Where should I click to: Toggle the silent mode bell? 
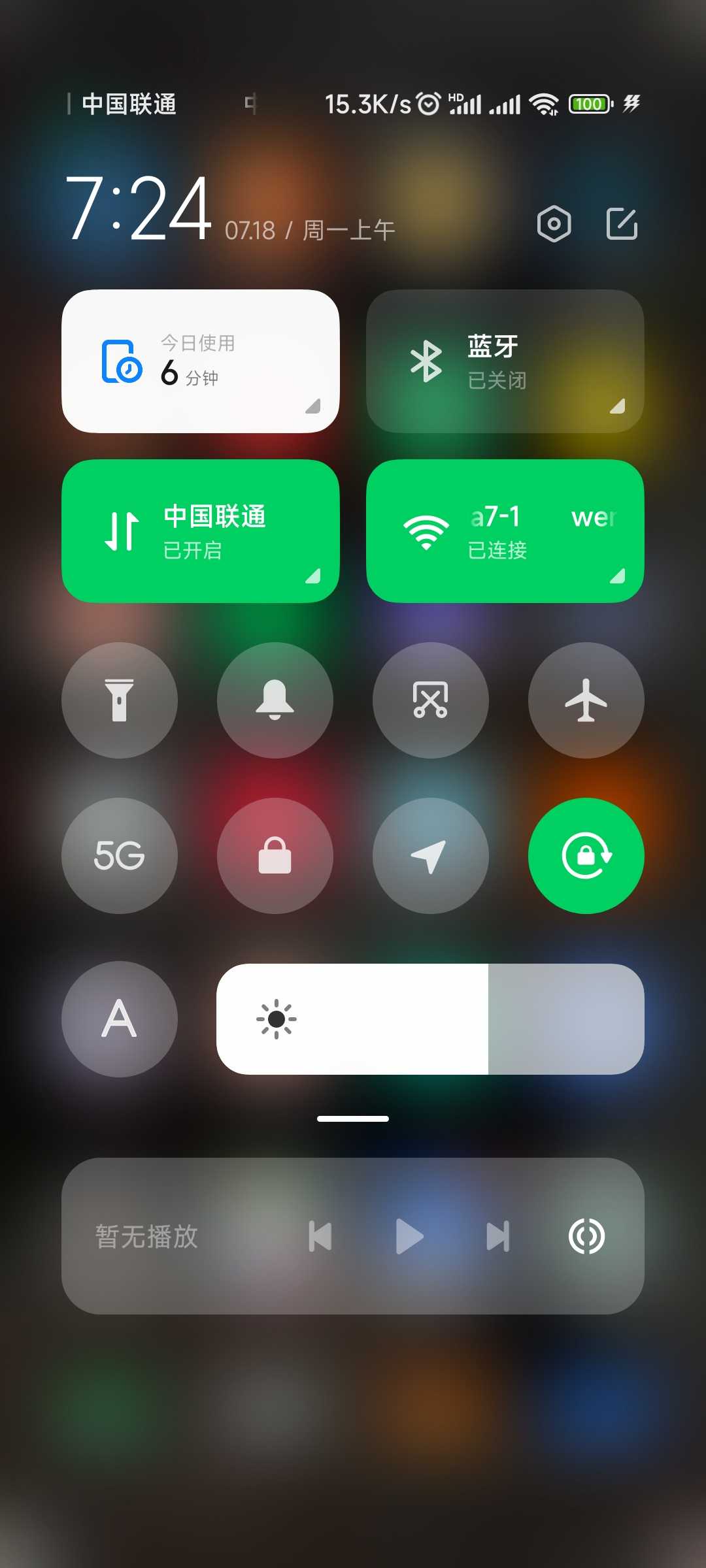[x=275, y=700]
